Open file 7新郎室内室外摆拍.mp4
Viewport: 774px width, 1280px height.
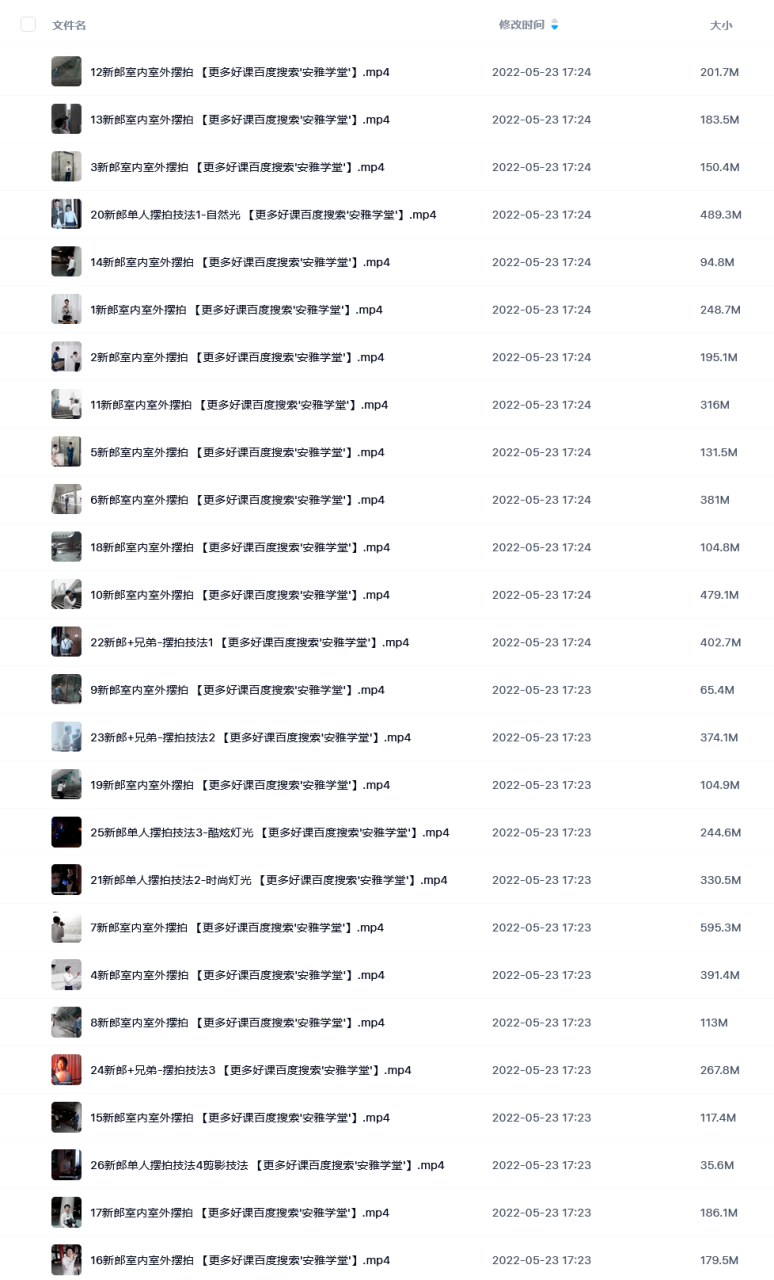tap(237, 928)
